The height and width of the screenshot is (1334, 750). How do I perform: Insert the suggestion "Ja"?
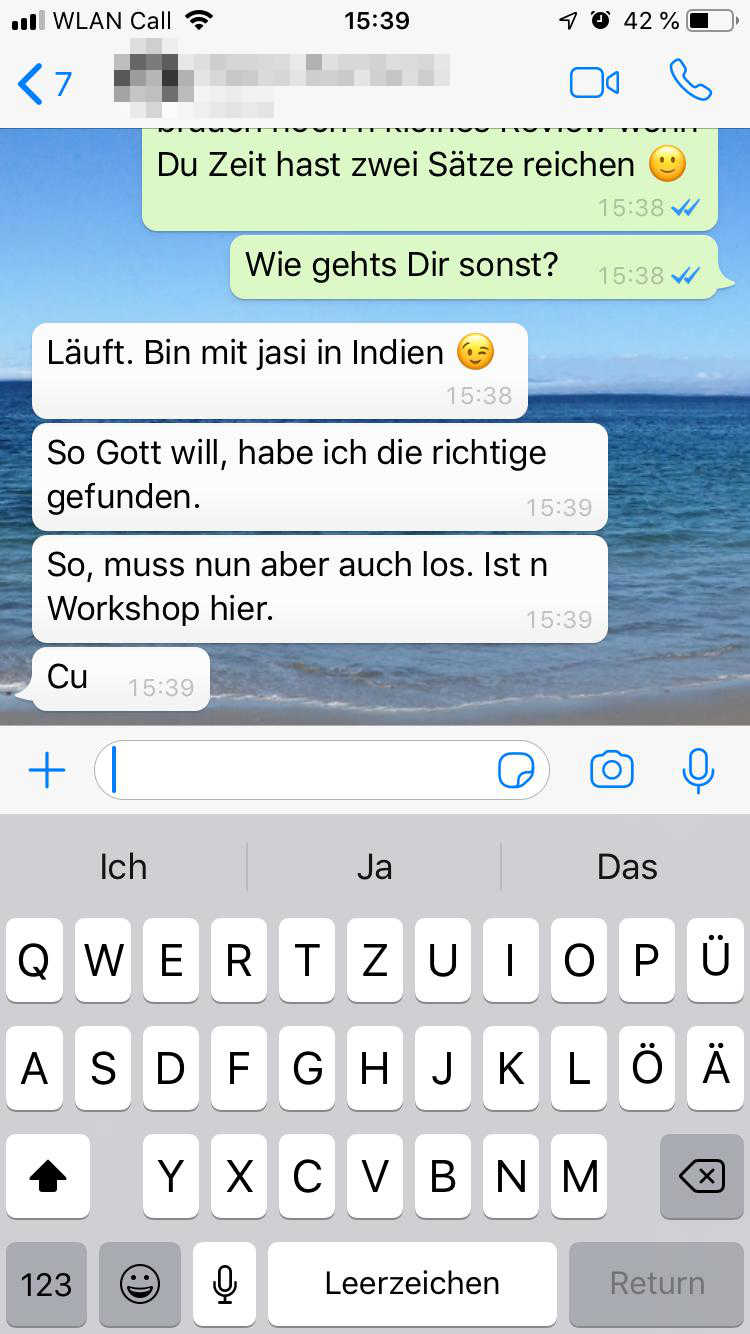point(374,867)
